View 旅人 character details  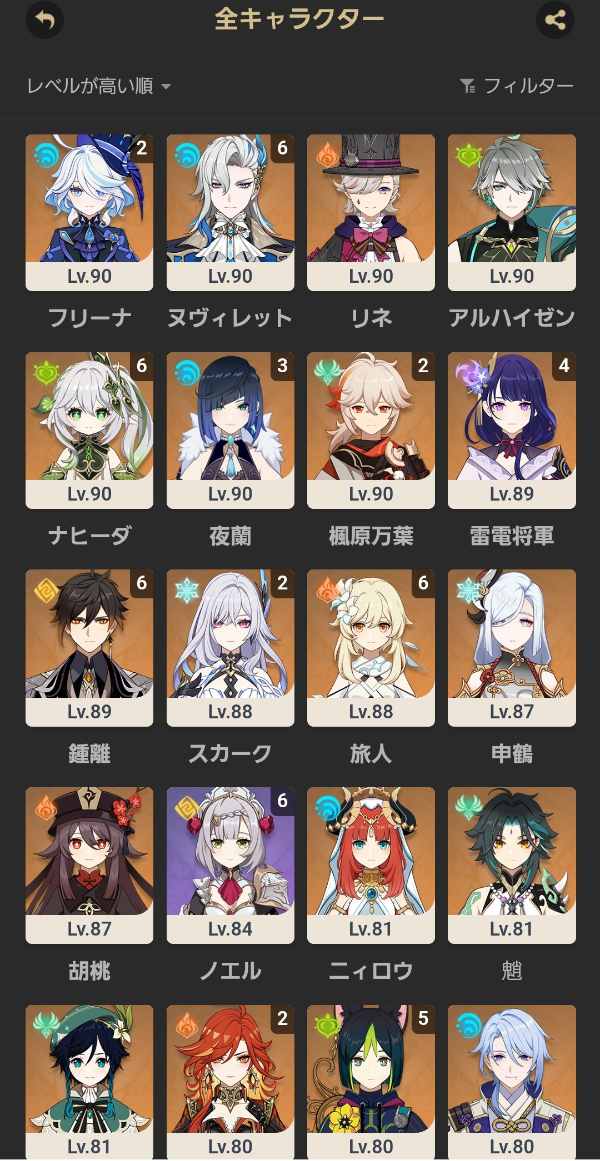[x=371, y=648]
